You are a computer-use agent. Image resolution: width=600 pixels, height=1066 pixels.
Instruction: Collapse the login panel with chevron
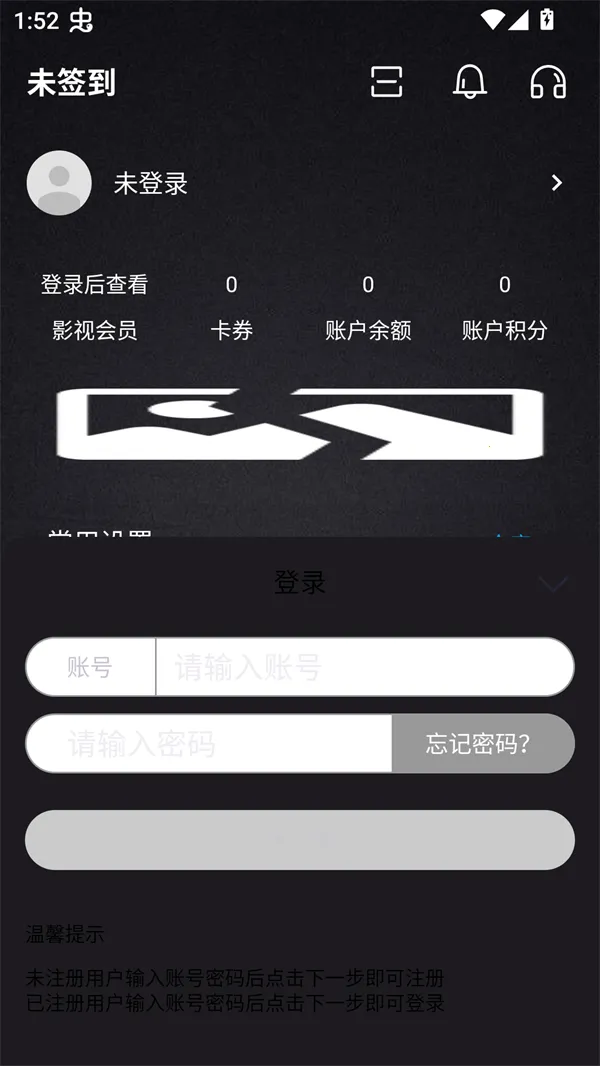pyautogui.click(x=553, y=583)
